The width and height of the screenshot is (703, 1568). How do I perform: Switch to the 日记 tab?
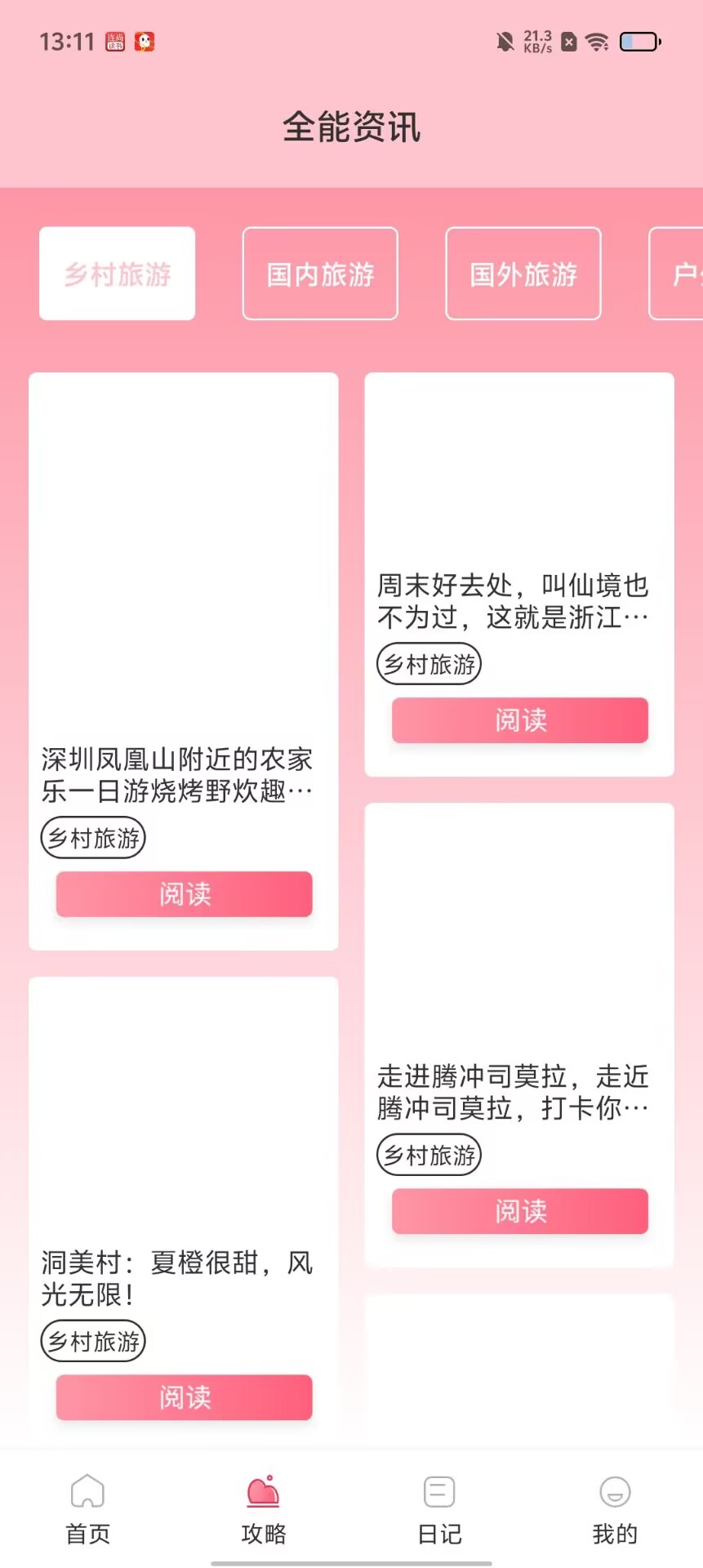[x=439, y=1509]
